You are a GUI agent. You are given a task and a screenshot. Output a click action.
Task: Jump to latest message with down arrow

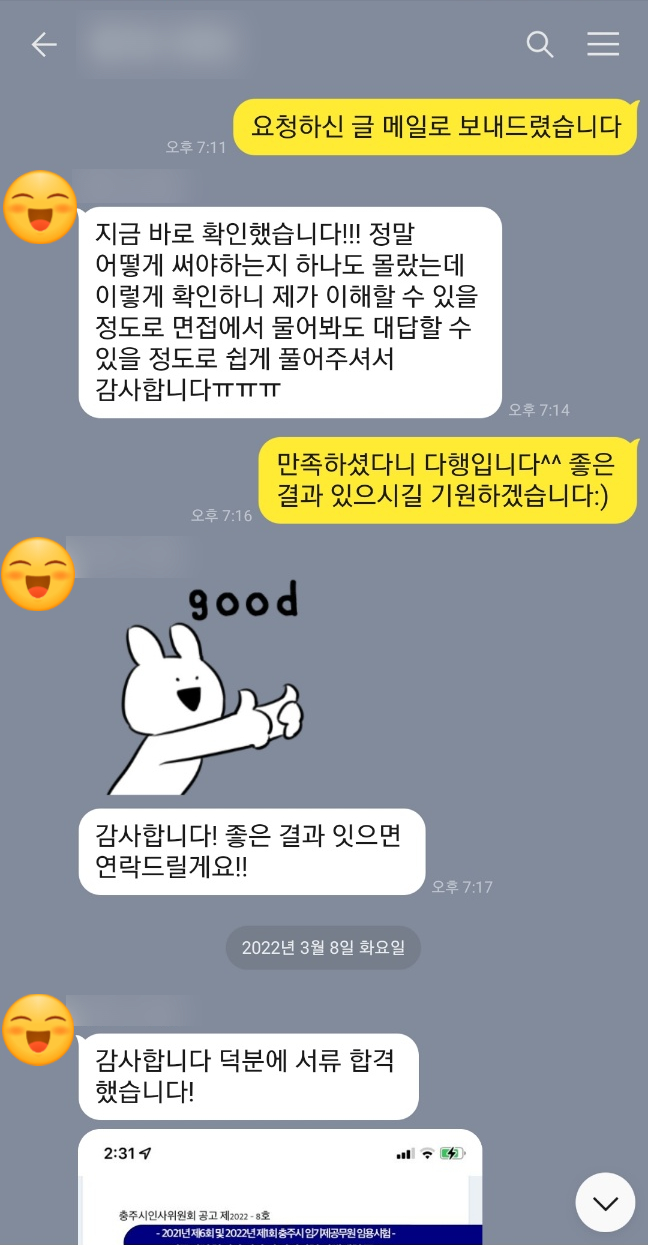point(605,1202)
